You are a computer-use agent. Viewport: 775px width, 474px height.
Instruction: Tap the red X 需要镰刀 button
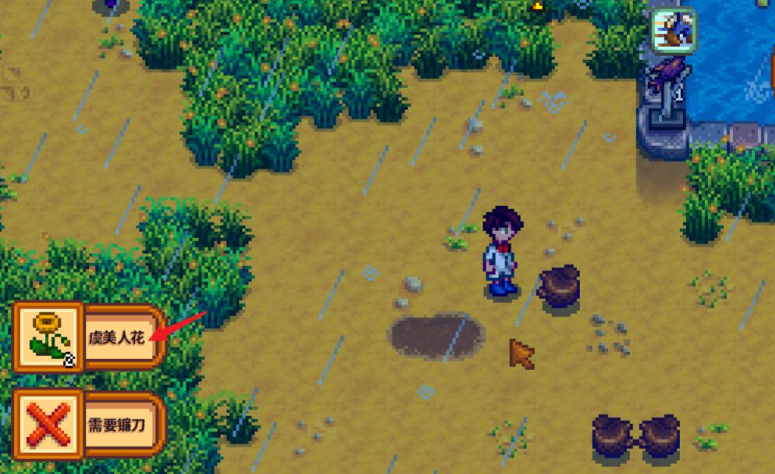(x=47, y=424)
